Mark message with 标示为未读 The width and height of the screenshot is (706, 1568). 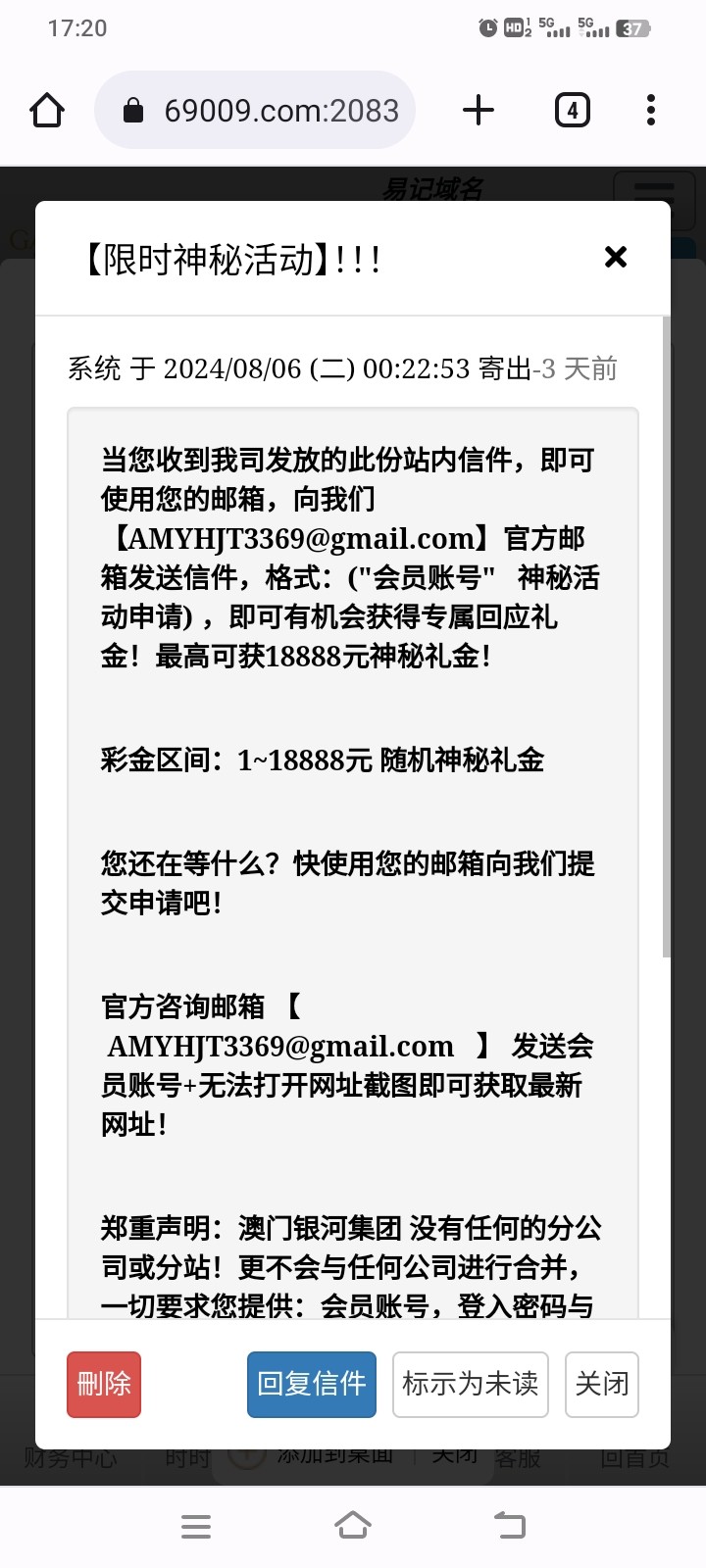(x=471, y=1384)
